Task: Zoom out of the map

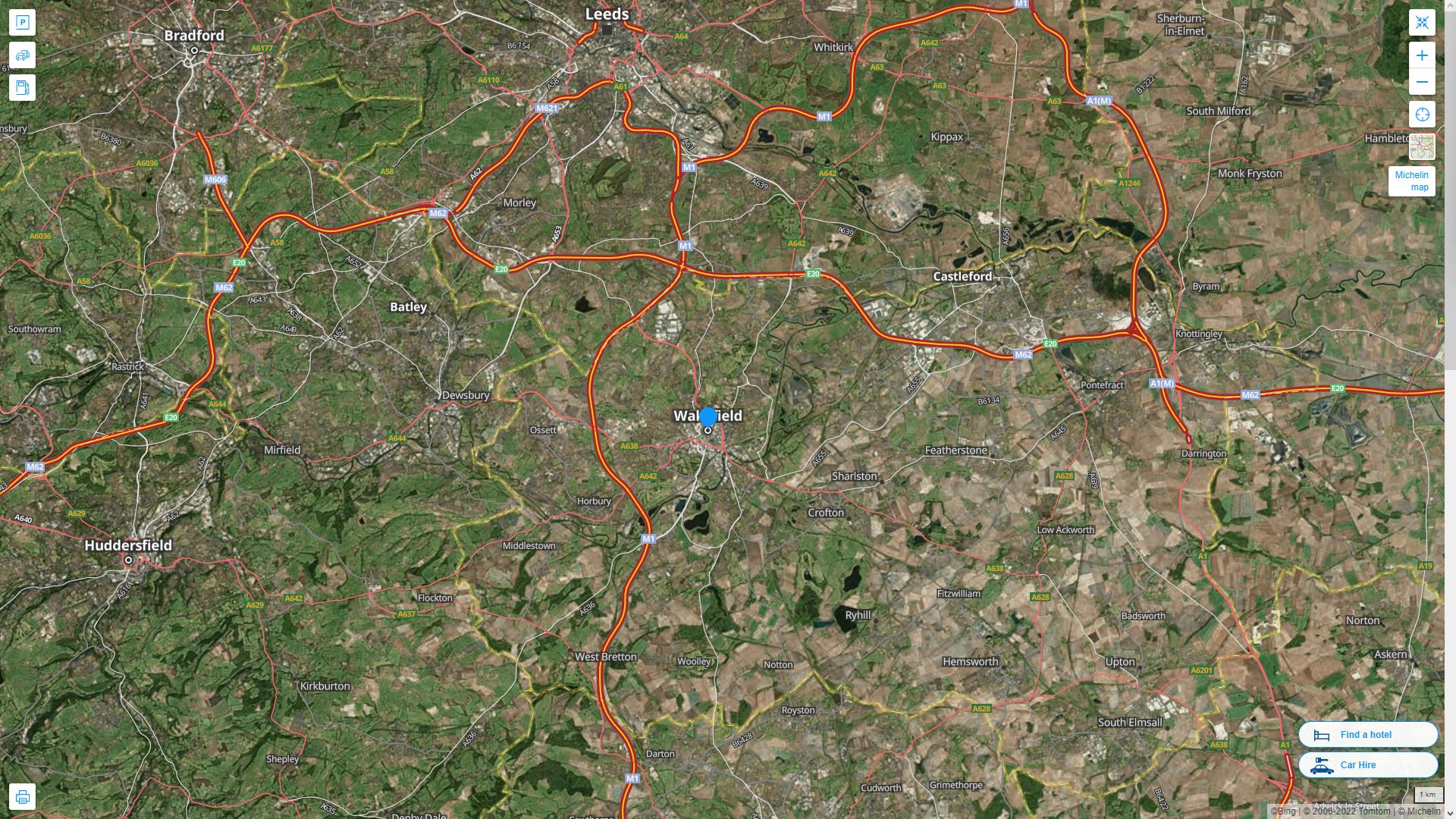Action: [1422, 82]
